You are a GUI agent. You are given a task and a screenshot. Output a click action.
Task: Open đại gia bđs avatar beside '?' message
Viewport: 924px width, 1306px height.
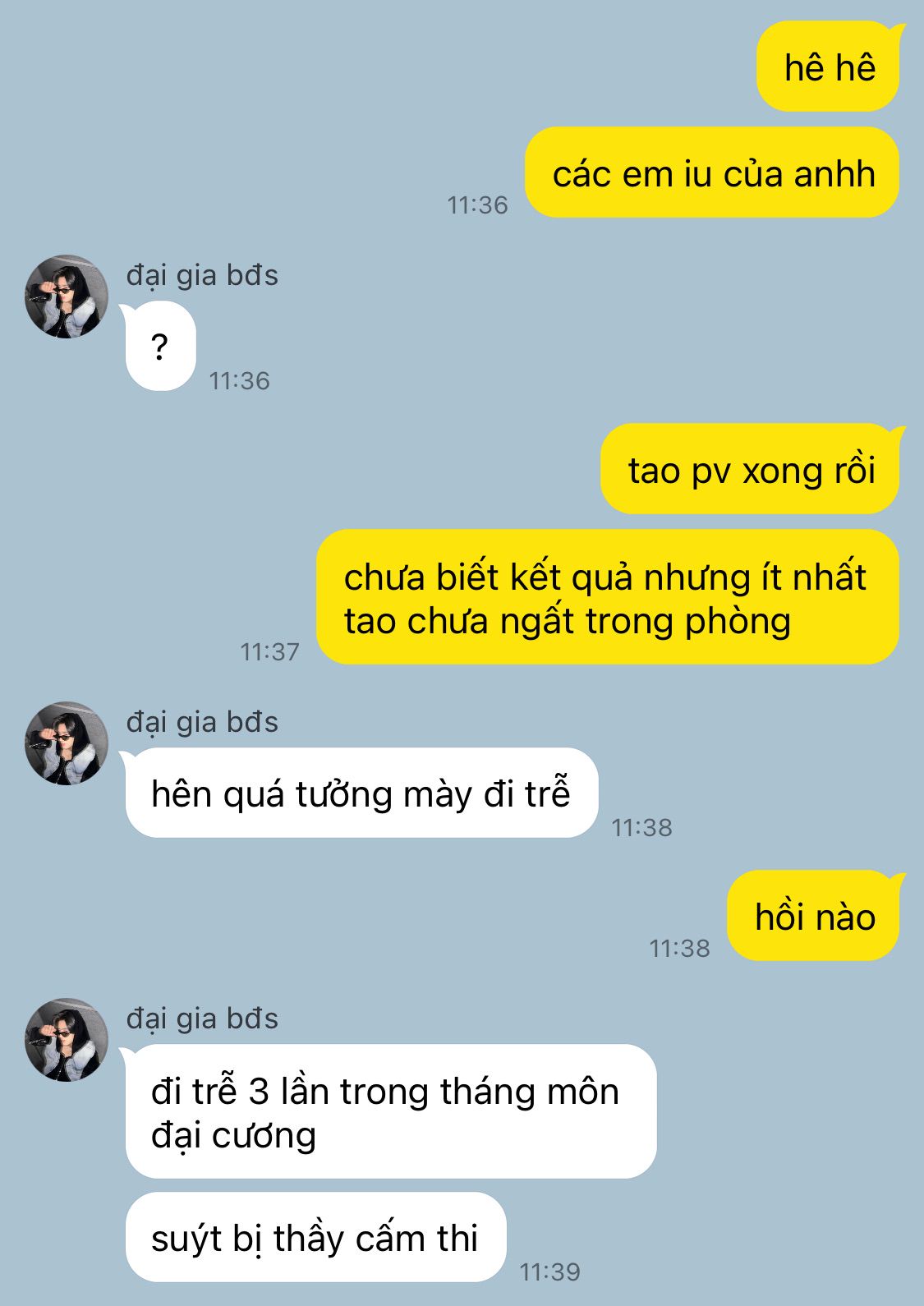(x=67, y=297)
